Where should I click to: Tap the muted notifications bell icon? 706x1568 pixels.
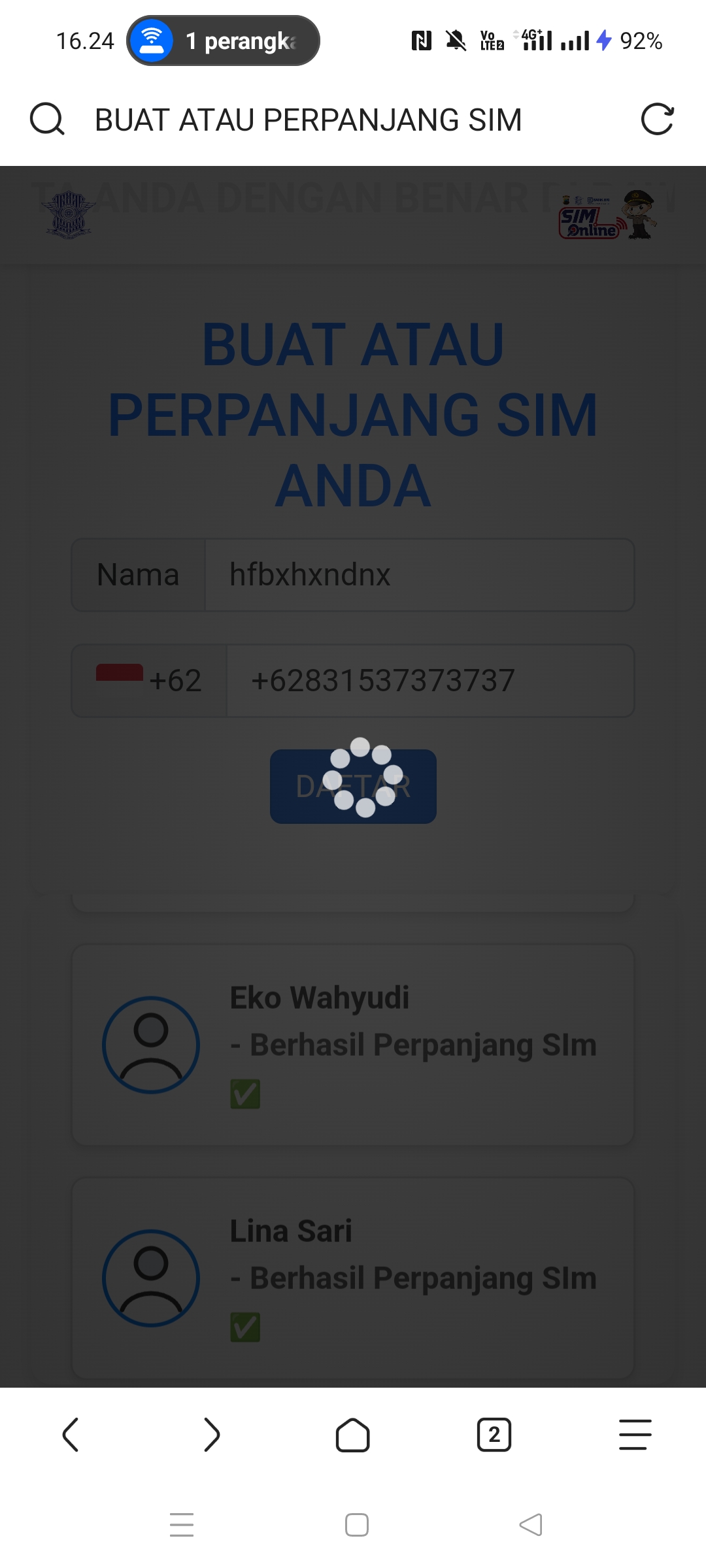(456, 40)
